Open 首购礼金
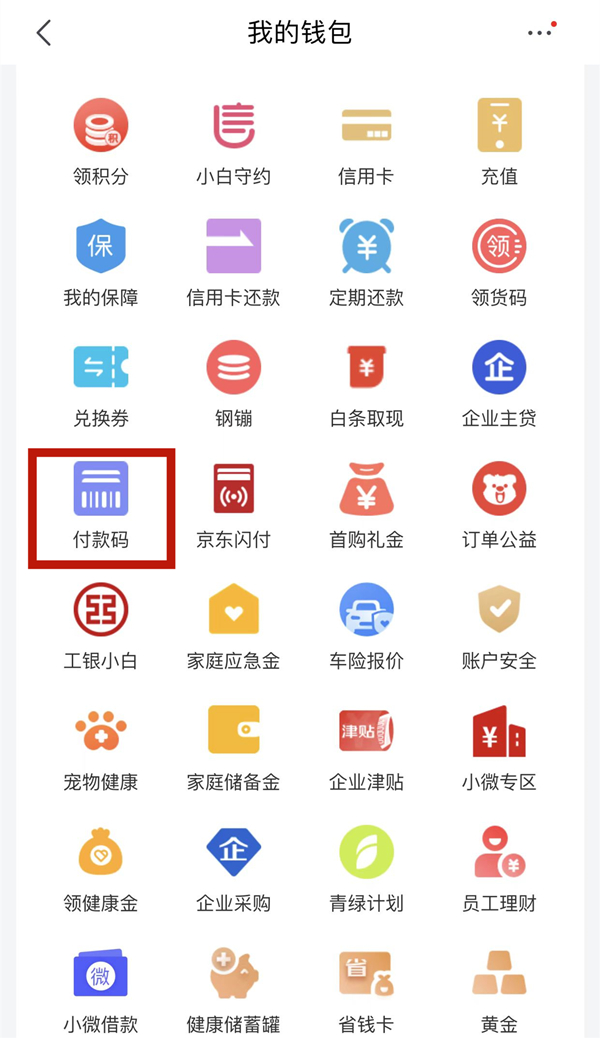600x1038 pixels. coord(366,504)
